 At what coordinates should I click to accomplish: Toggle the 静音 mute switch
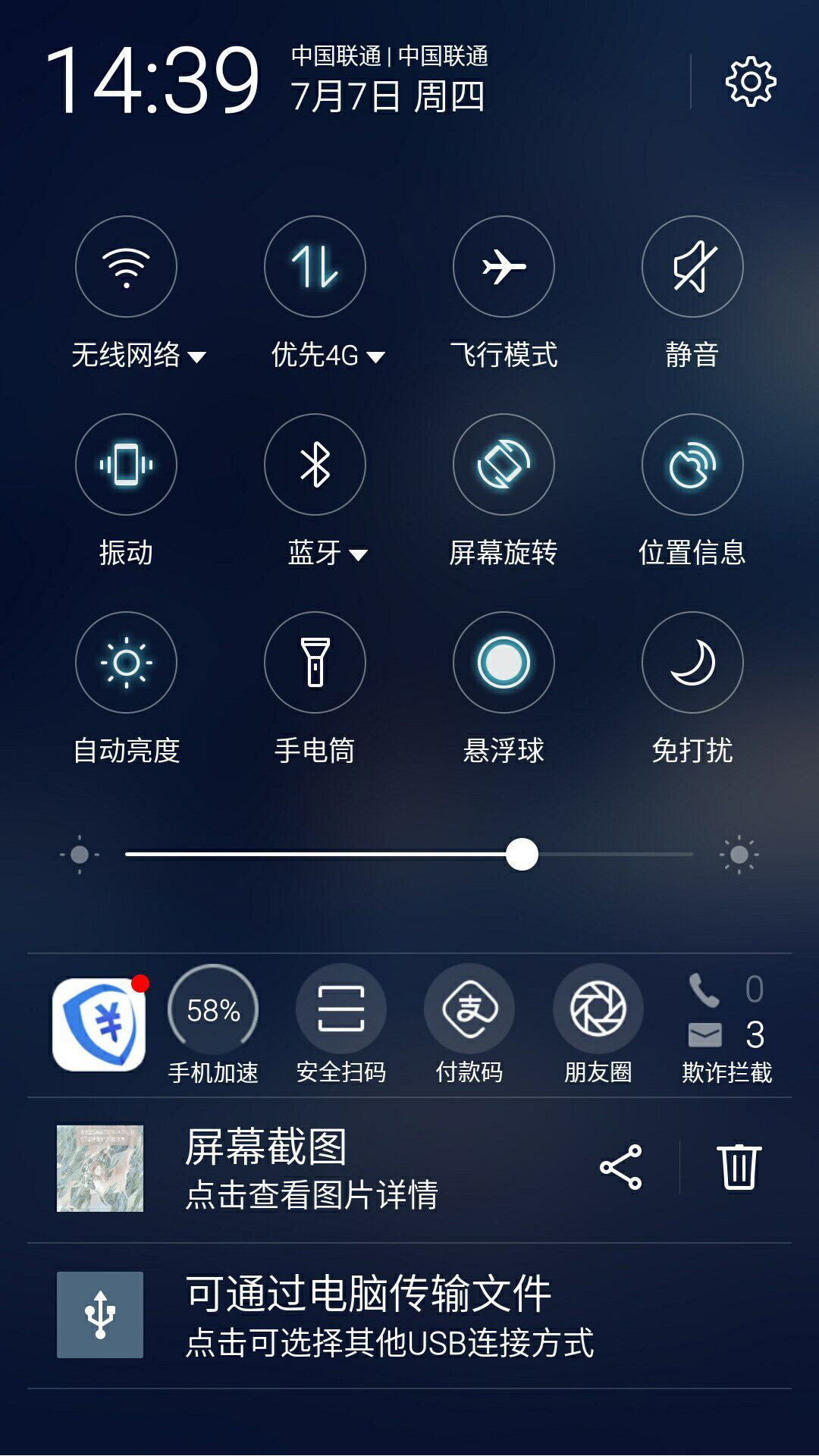[x=692, y=266]
